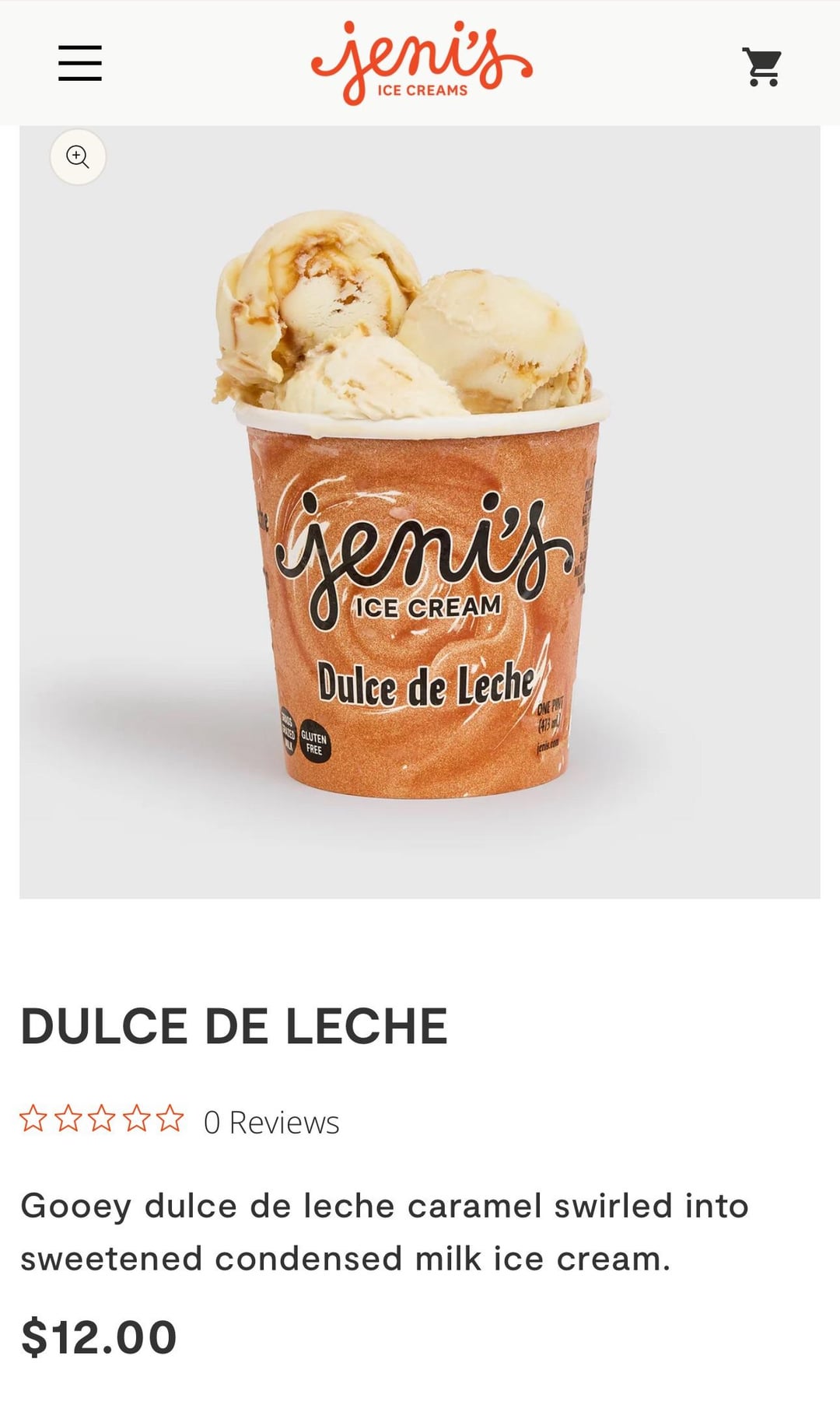Open the hamburger navigation menu

[80, 63]
